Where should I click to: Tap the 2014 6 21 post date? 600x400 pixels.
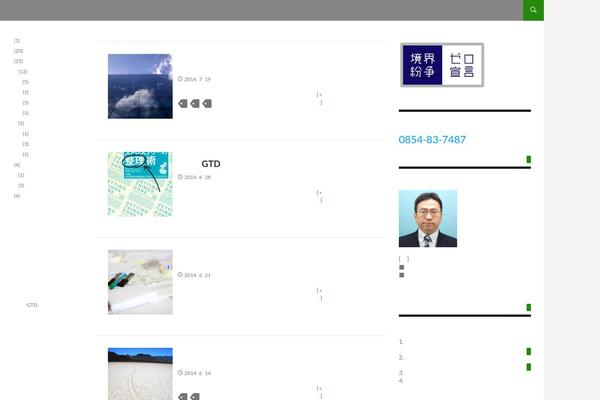197,275
